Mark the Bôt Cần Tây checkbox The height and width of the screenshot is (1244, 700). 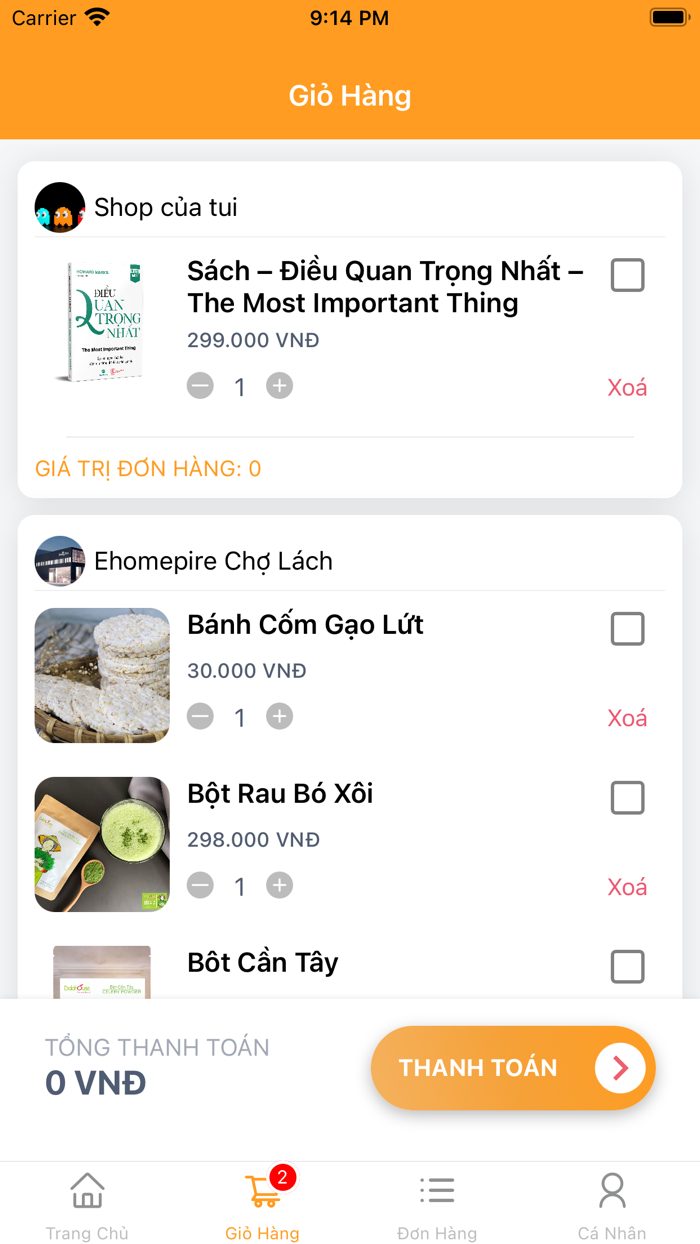pyautogui.click(x=628, y=967)
